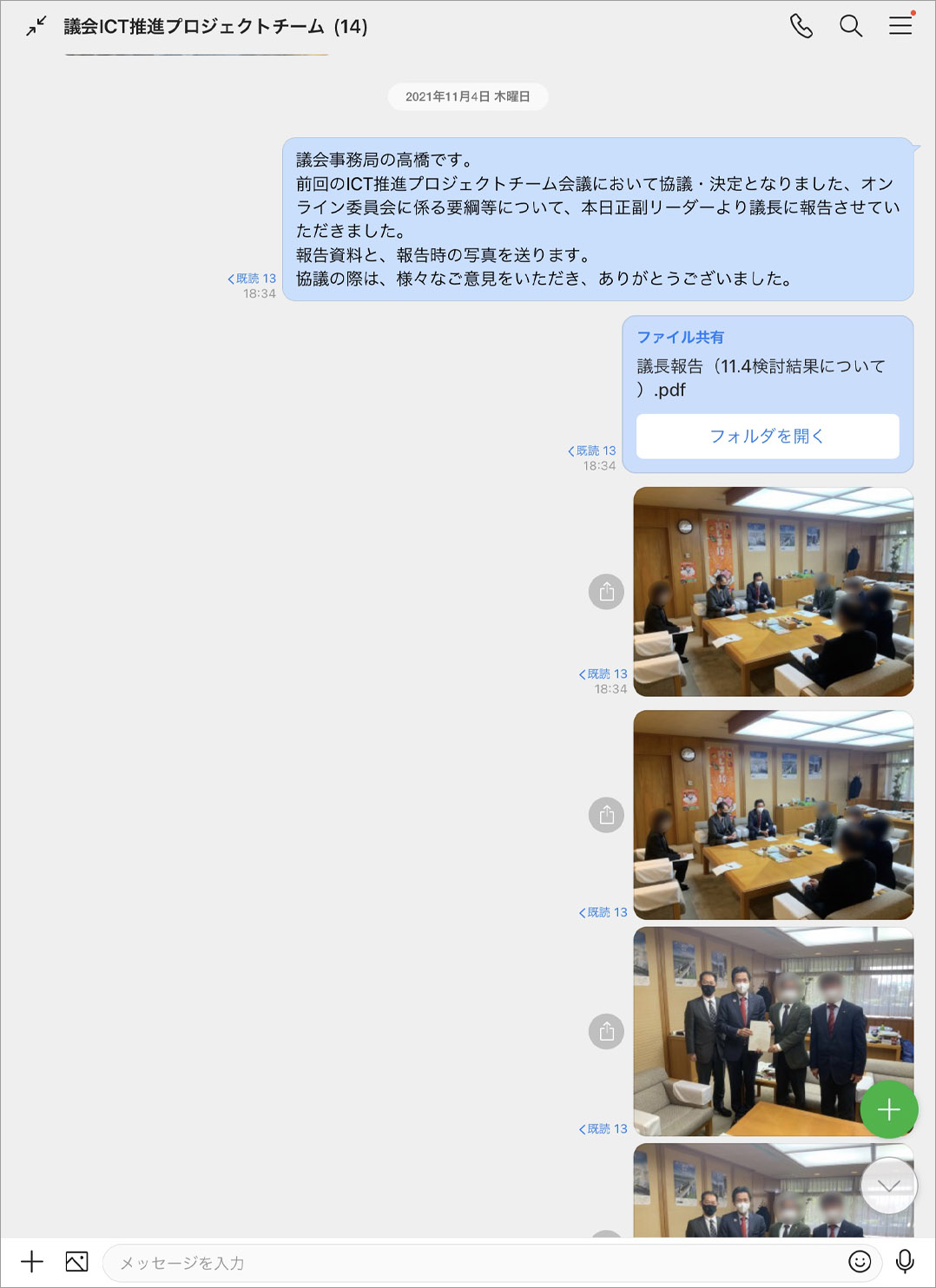
Task: Start a voice call in this group
Action: coord(801,26)
